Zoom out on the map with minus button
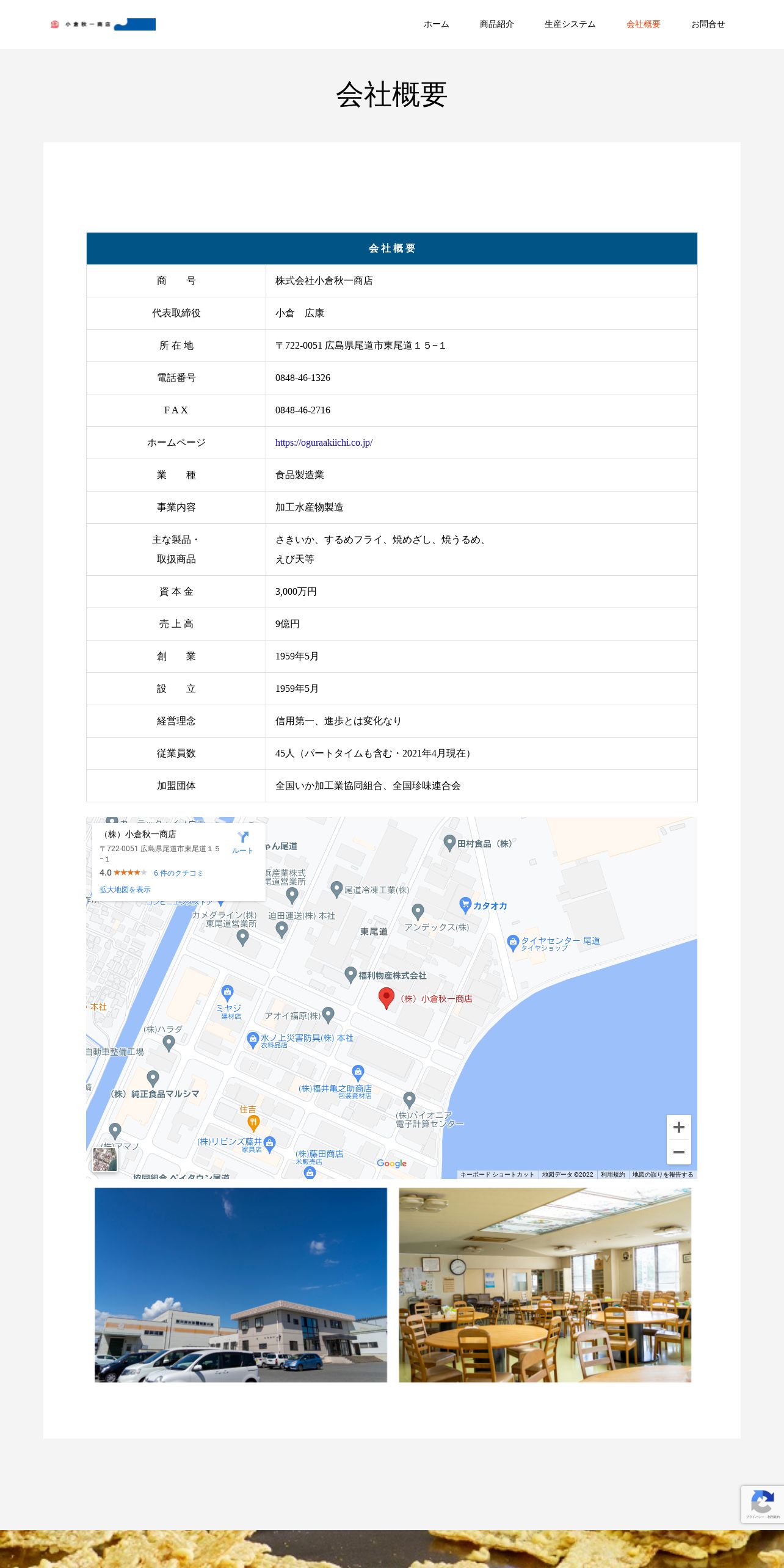This screenshot has width=784, height=1568. point(678,1152)
